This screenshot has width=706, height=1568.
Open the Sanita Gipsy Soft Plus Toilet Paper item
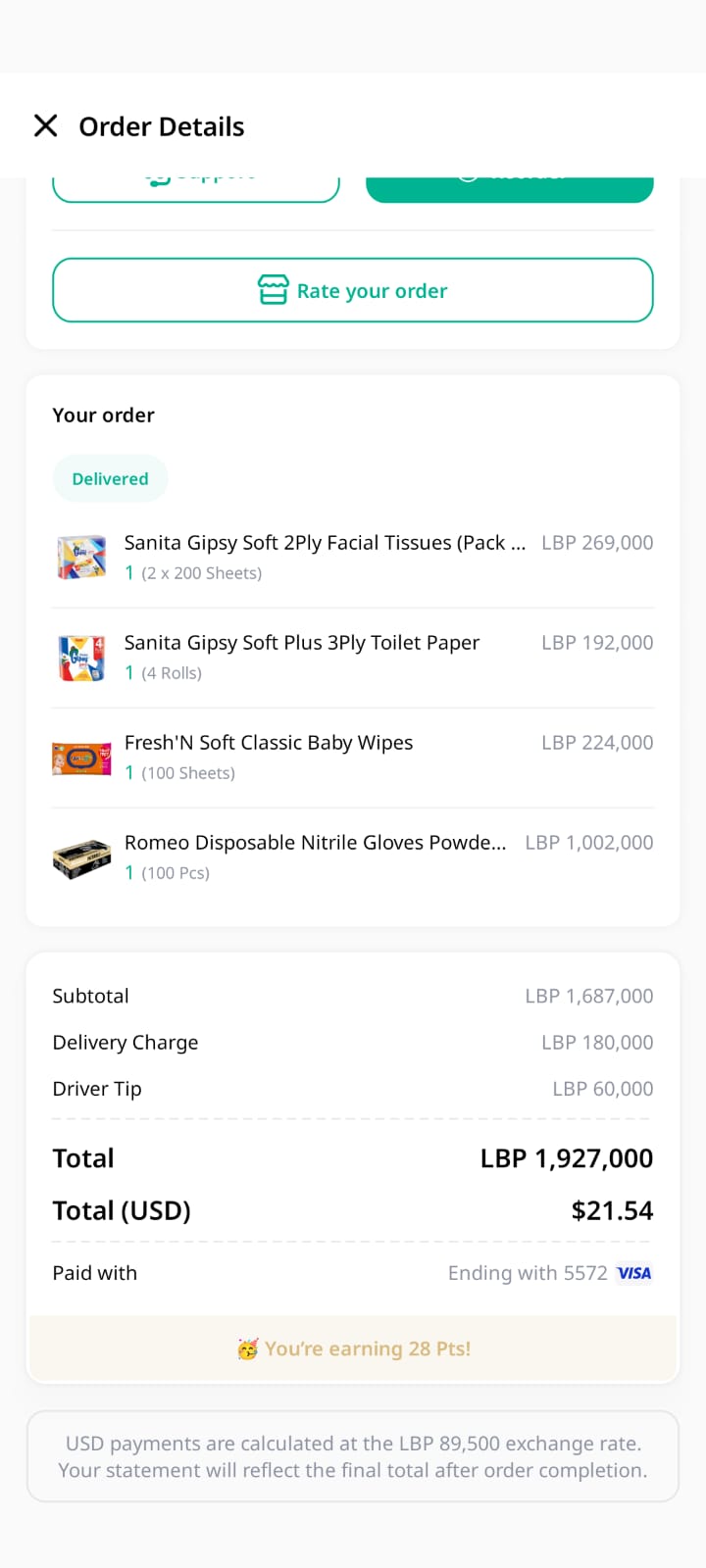(x=353, y=658)
